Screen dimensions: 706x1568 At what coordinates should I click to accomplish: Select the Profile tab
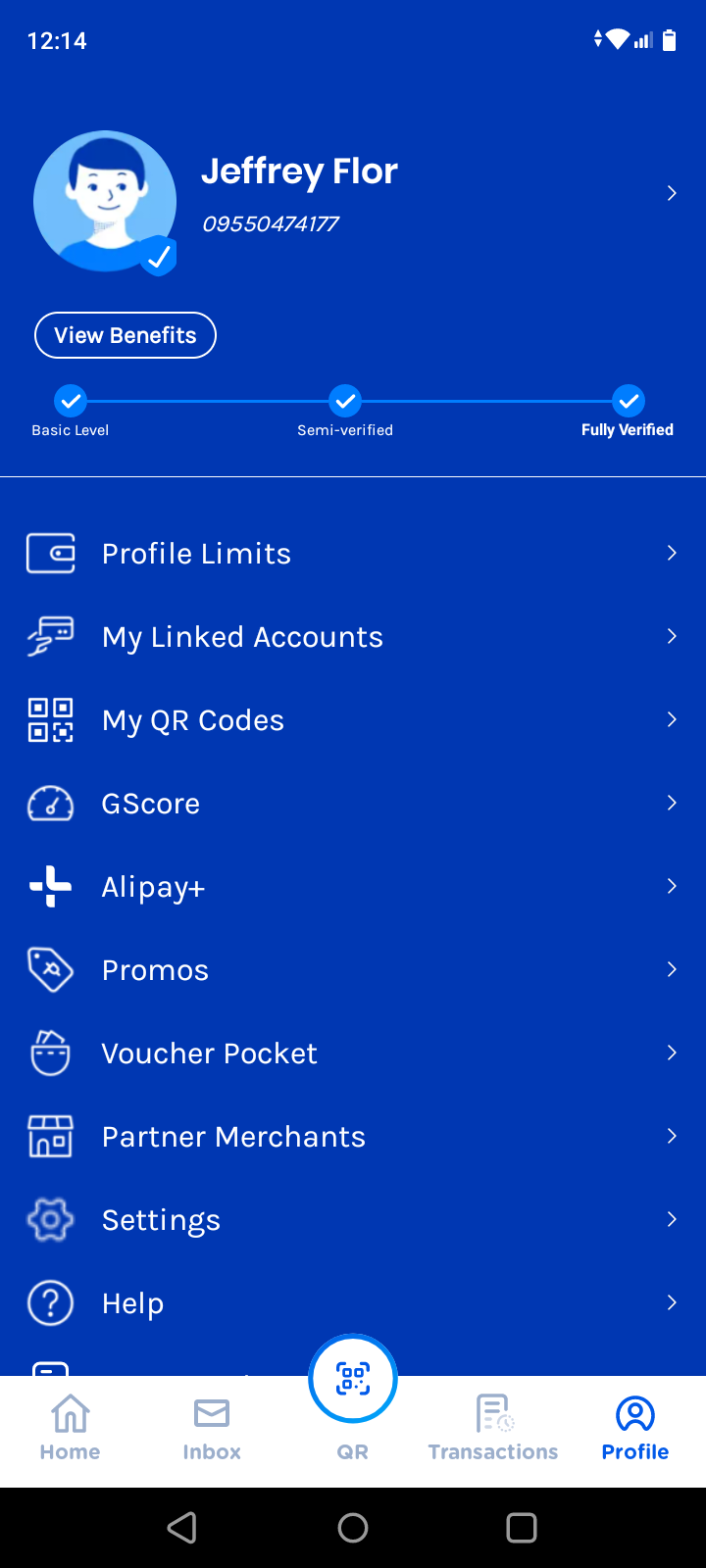pyautogui.click(x=635, y=1429)
